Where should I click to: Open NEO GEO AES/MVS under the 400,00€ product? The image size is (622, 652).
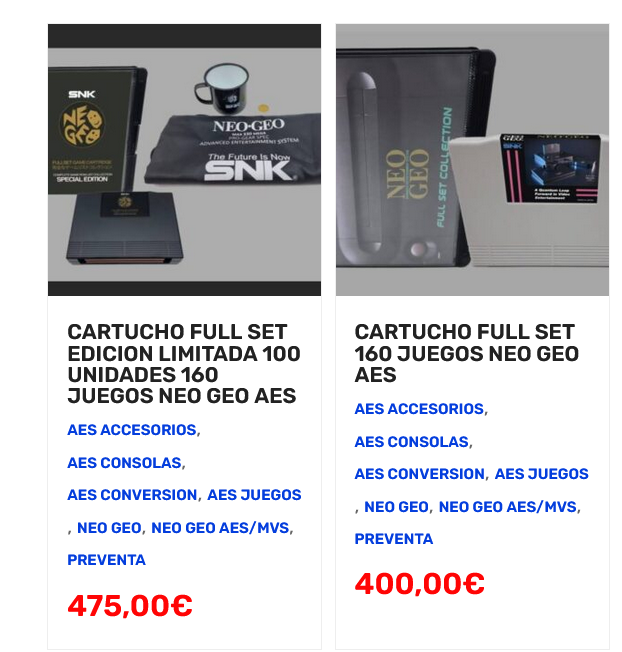point(508,507)
